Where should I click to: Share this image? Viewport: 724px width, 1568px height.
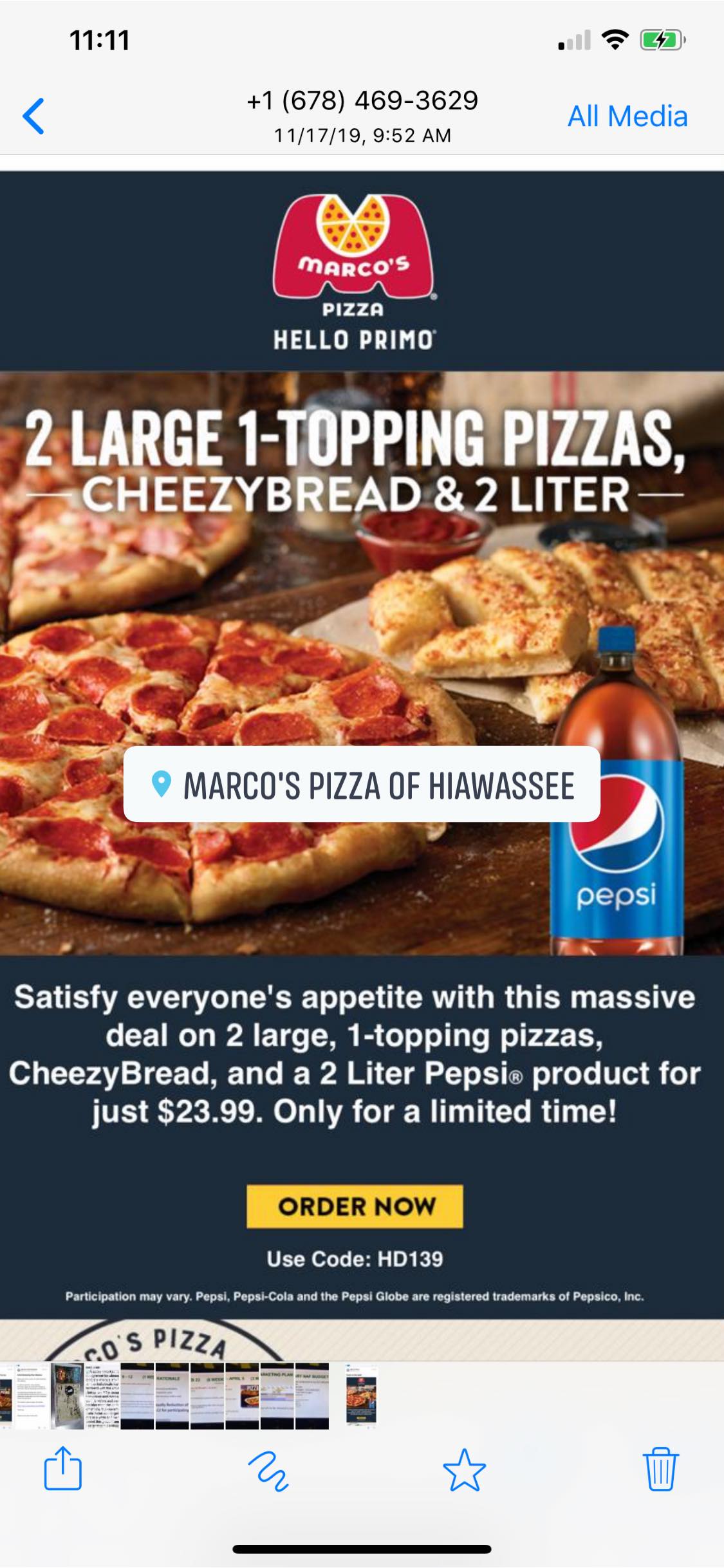point(62,1469)
